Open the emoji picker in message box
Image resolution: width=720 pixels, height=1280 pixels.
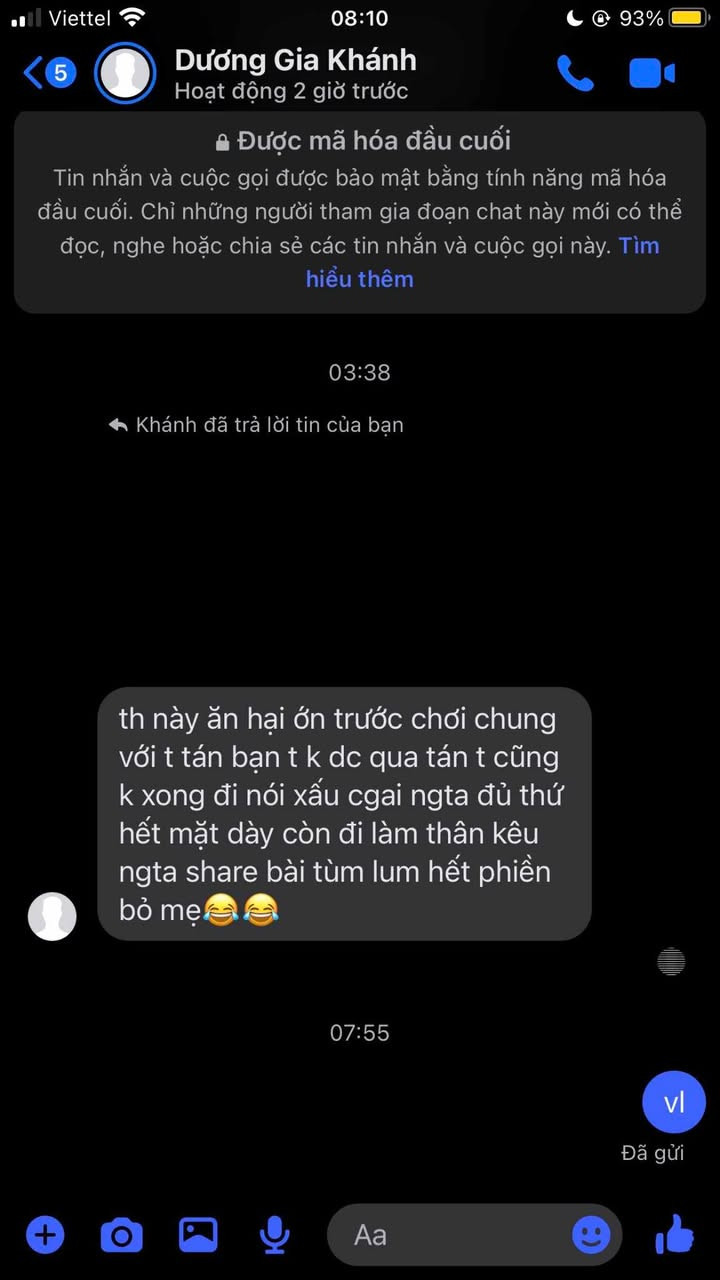coord(591,1235)
